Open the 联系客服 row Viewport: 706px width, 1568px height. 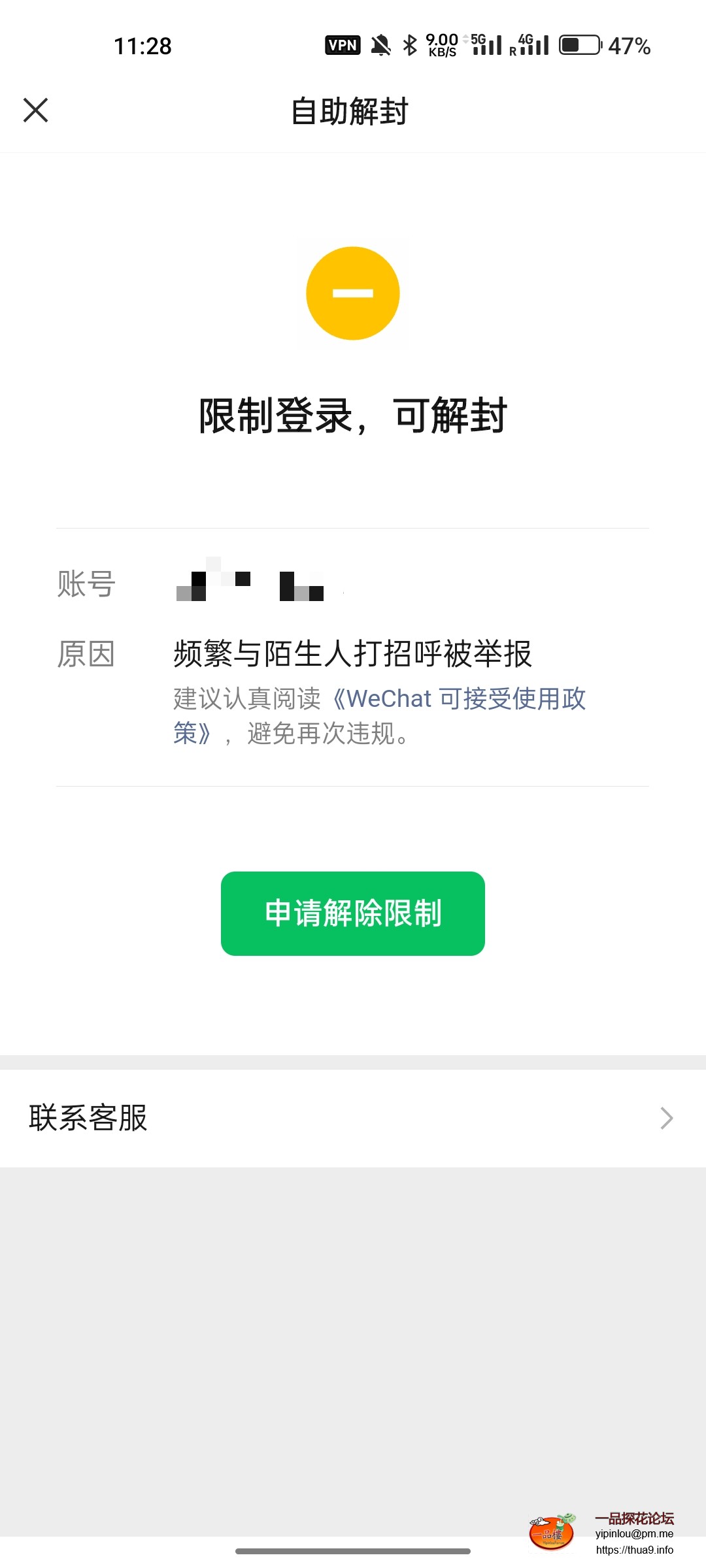coord(353,1118)
